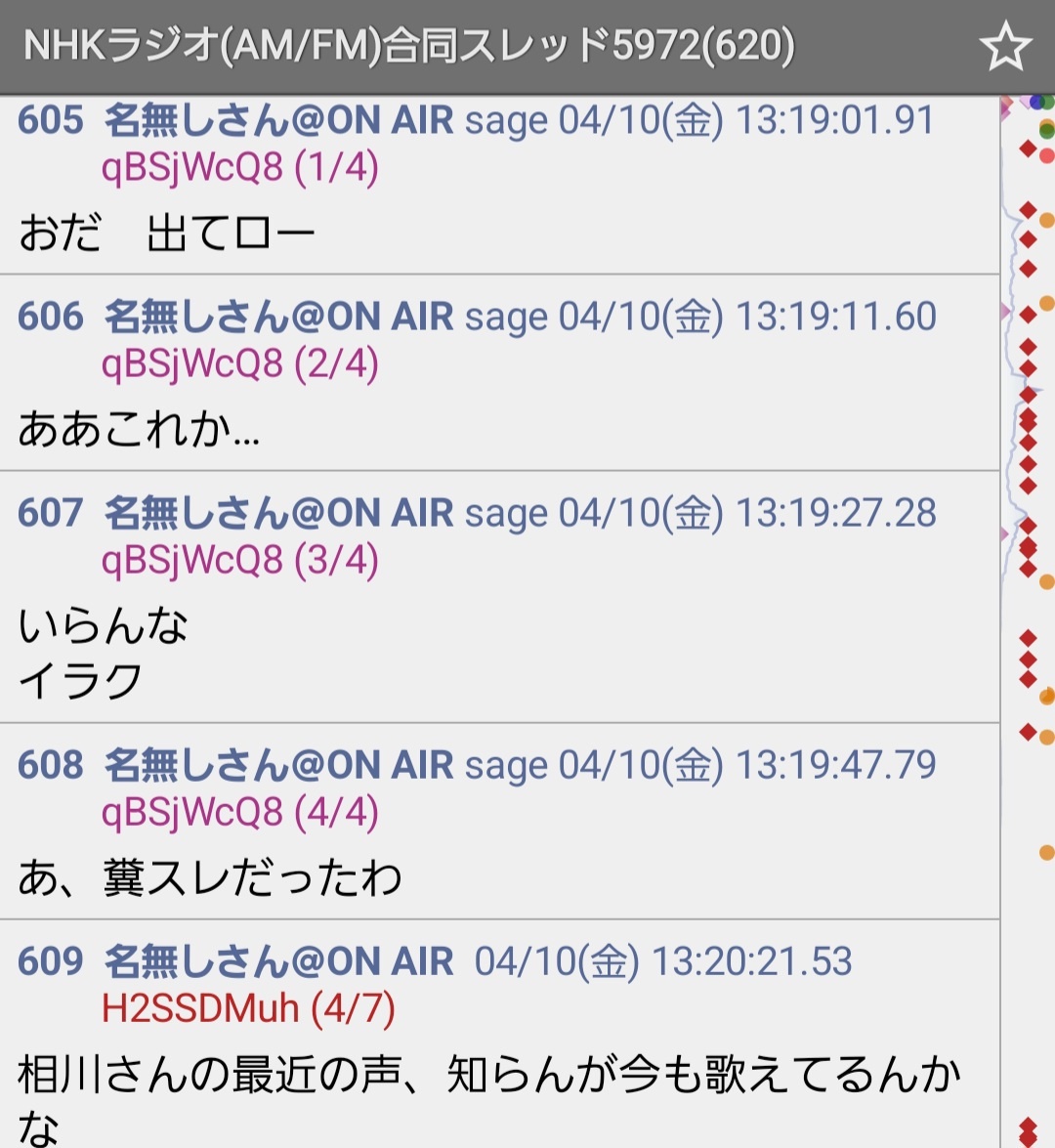Open the thread title bar NHKラジオ合同スレッド
The height and width of the screenshot is (1148, 1055).
point(408,46)
